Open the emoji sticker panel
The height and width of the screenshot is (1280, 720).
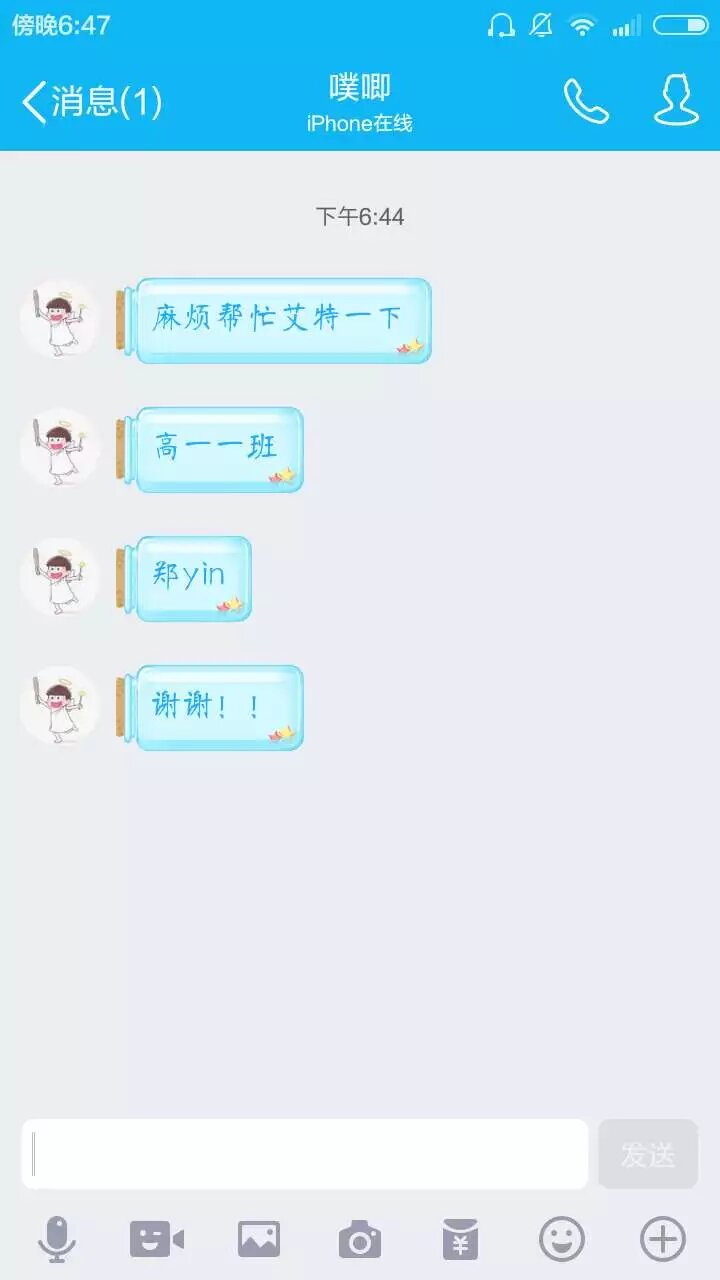[x=562, y=1240]
